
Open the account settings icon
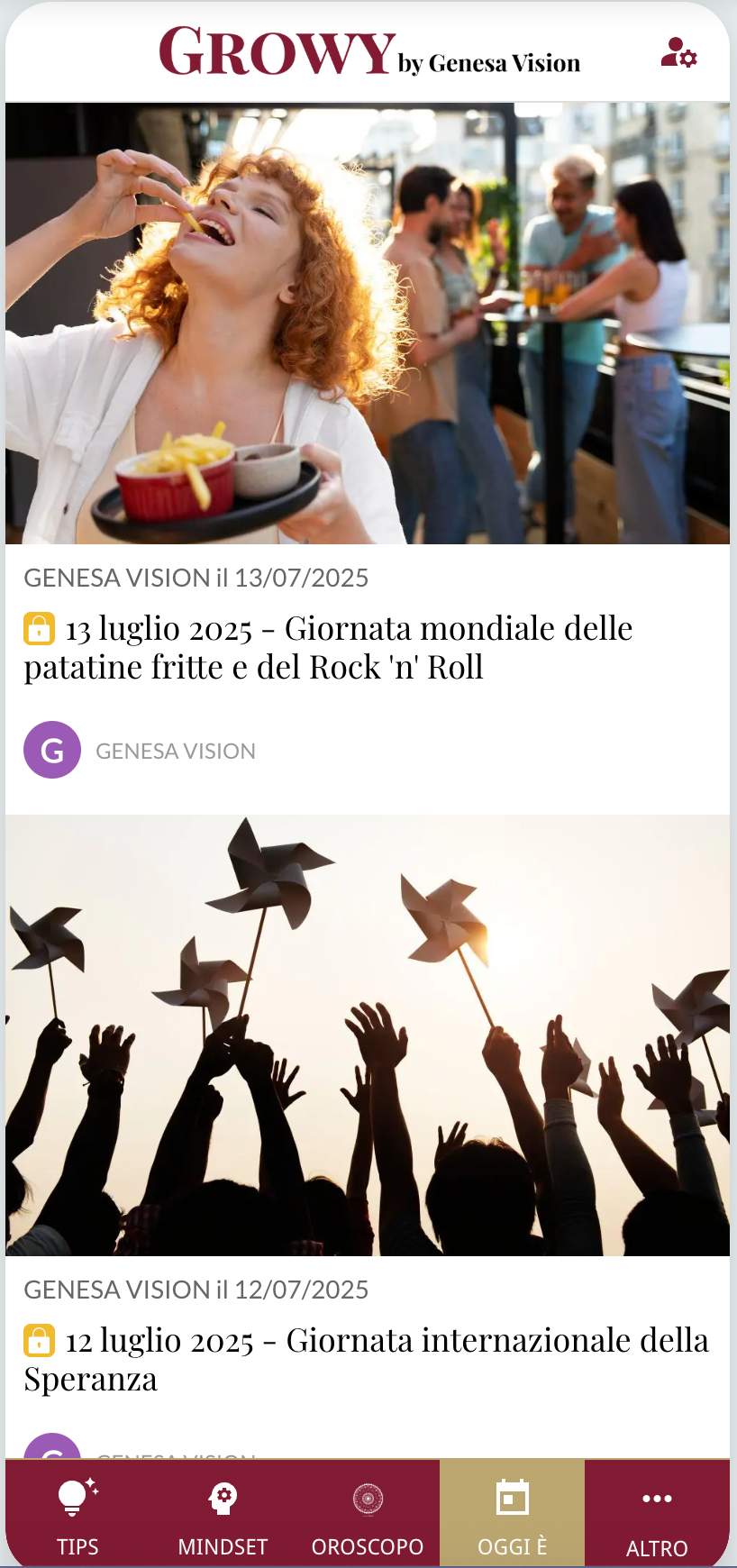click(x=678, y=53)
